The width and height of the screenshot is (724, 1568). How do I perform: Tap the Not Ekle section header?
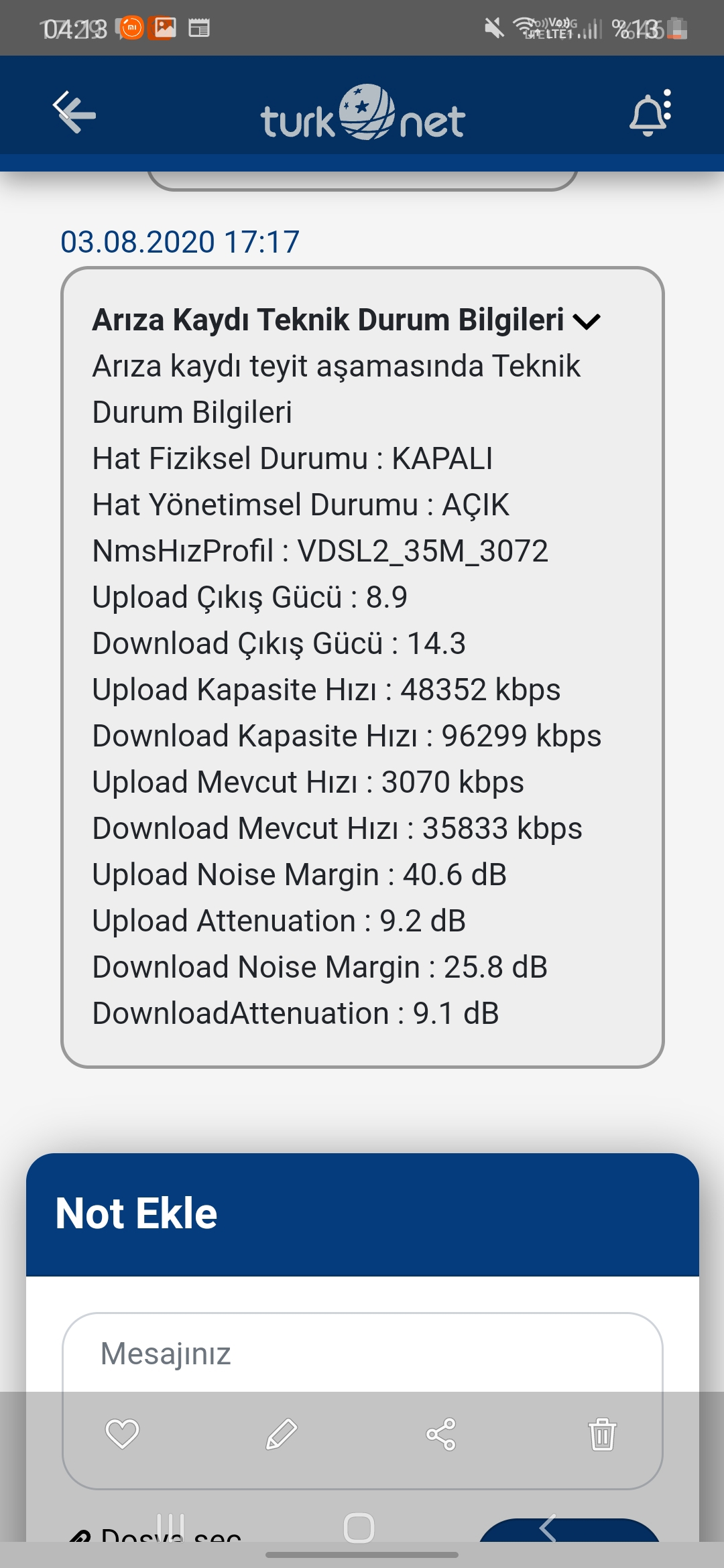click(135, 1212)
